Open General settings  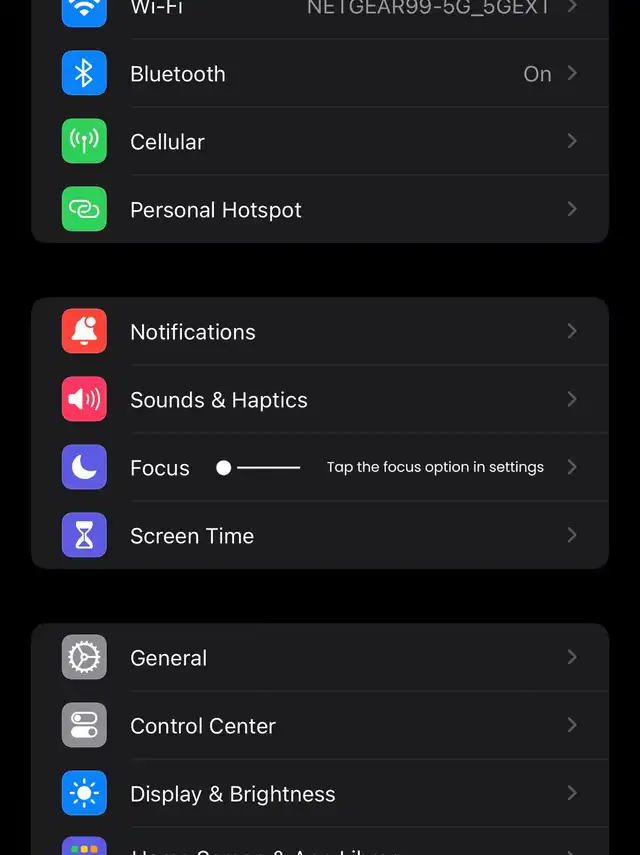[x=320, y=658]
